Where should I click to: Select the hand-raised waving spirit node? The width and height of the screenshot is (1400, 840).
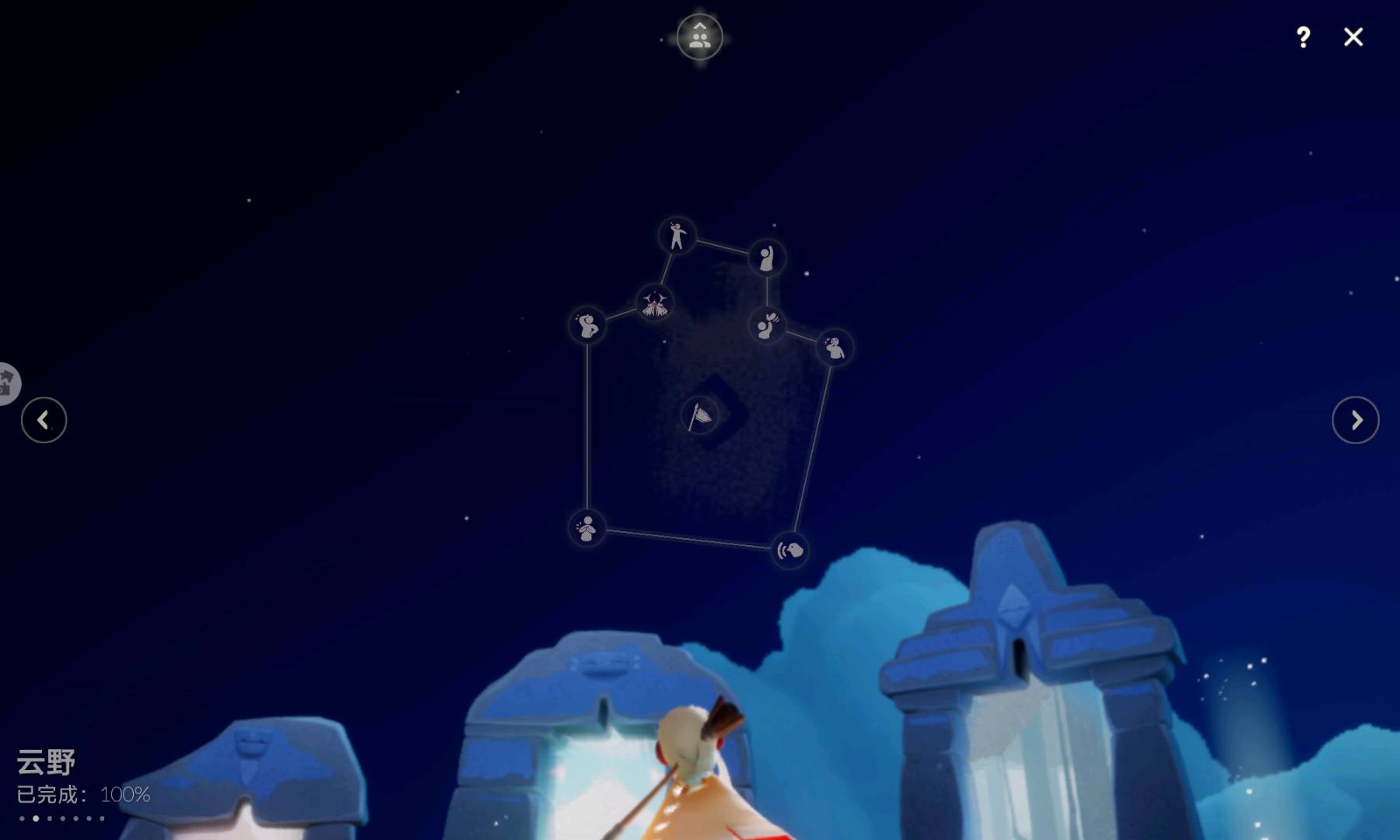(767, 258)
